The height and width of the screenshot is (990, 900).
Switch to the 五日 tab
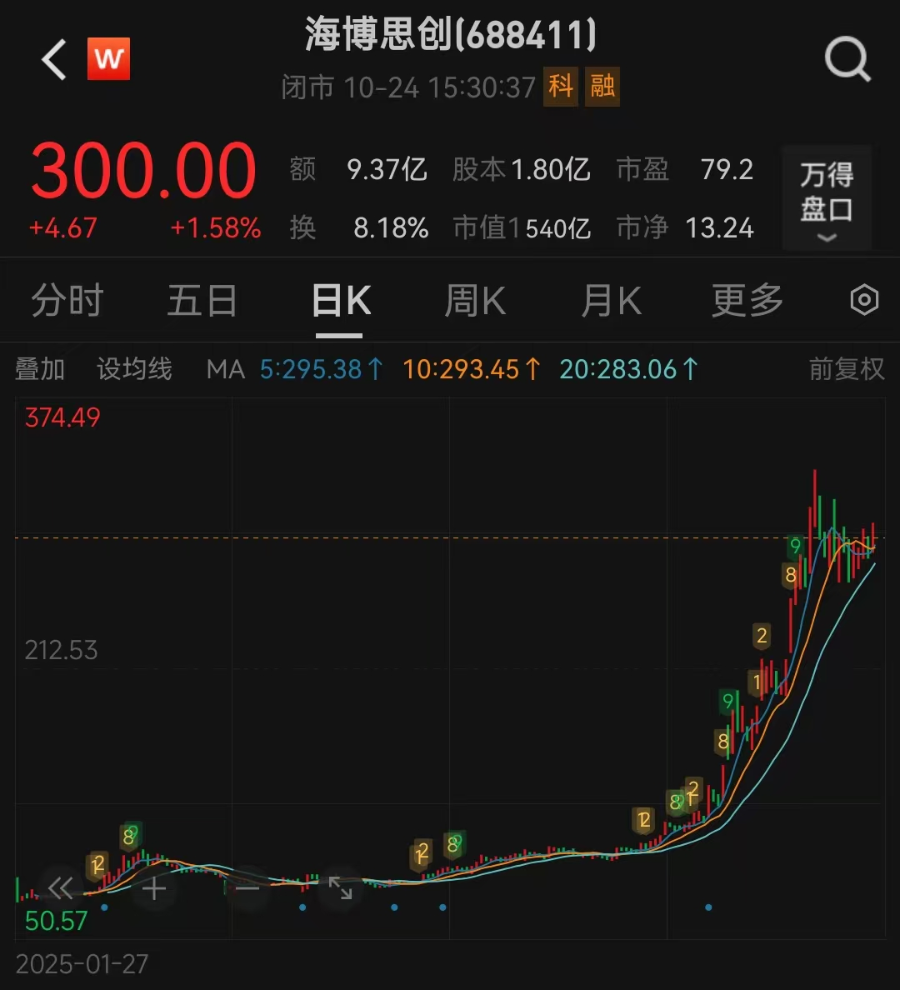(x=202, y=300)
